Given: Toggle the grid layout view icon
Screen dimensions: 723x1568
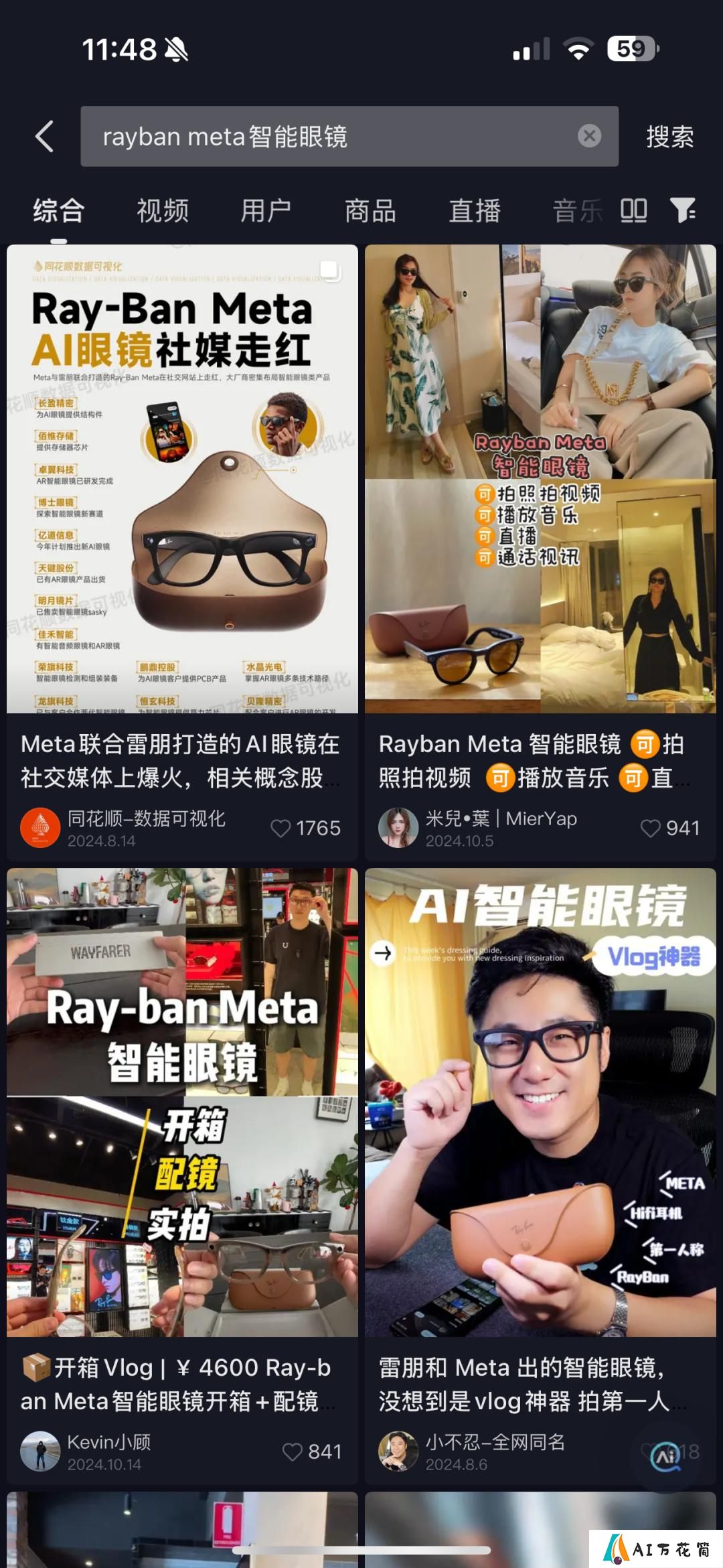Looking at the screenshot, I should pyautogui.click(x=633, y=210).
